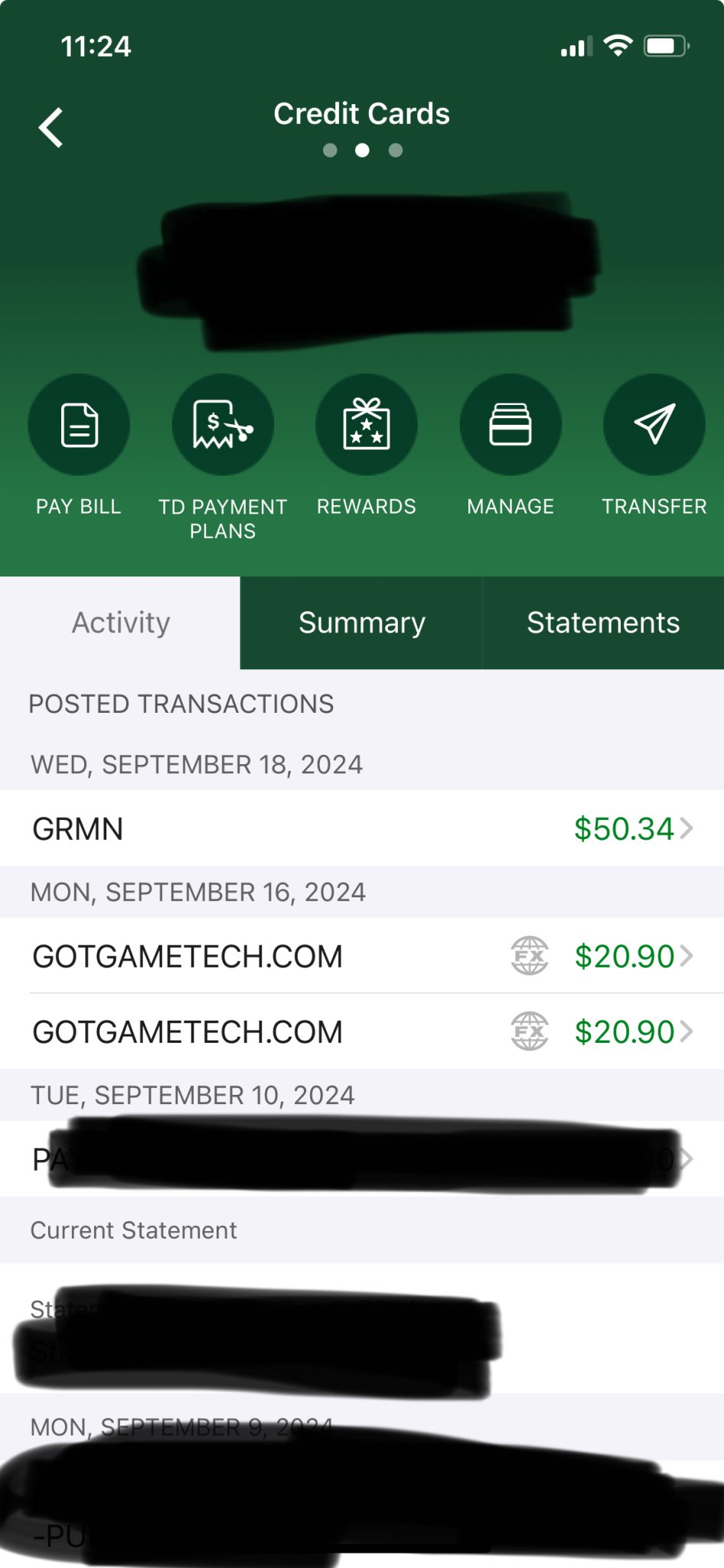Switch to the Statements tab
The height and width of the screenshot is (1568, 724).
(x=603, y=622)
